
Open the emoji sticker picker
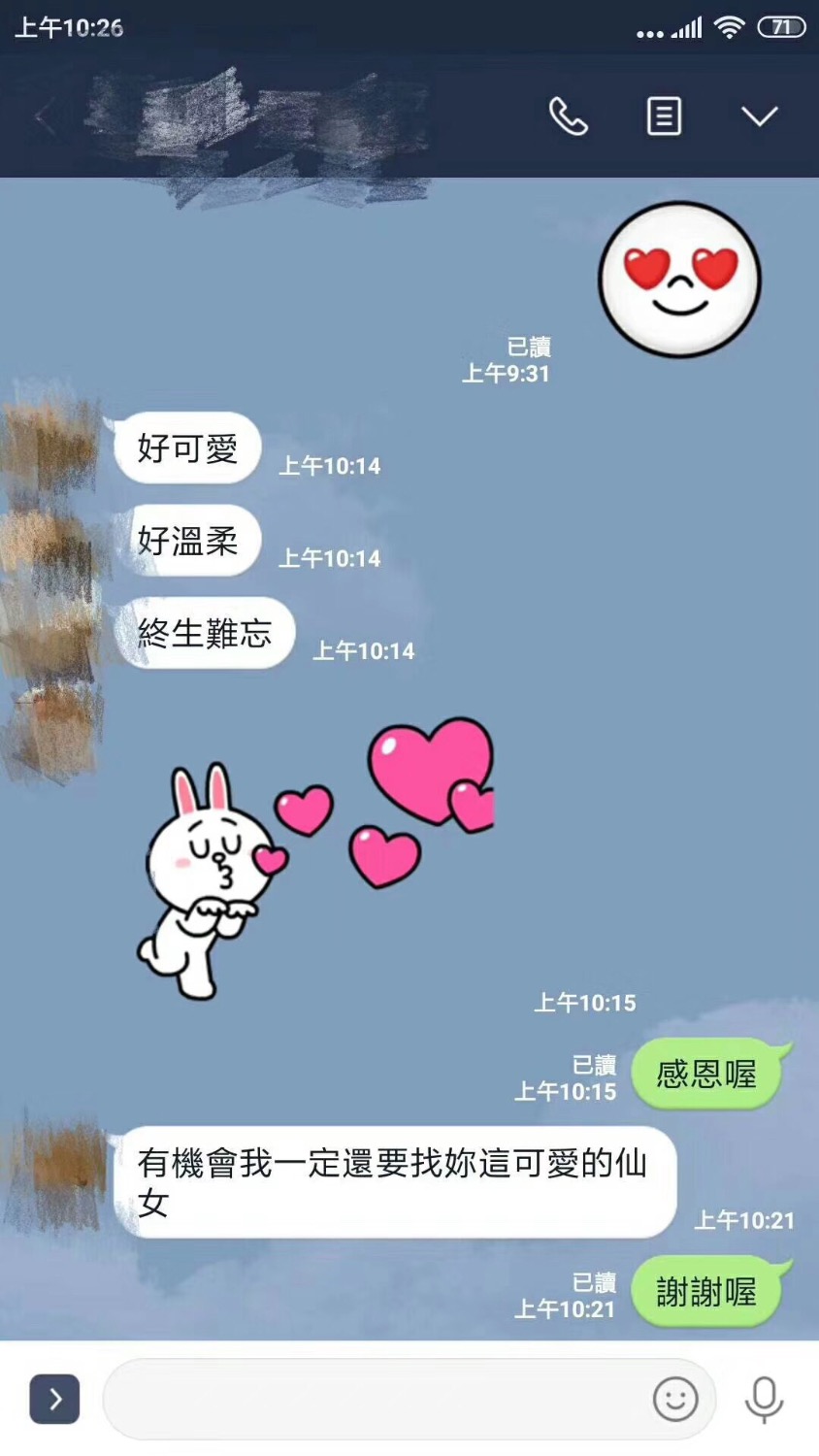[x=674, y=1398]
